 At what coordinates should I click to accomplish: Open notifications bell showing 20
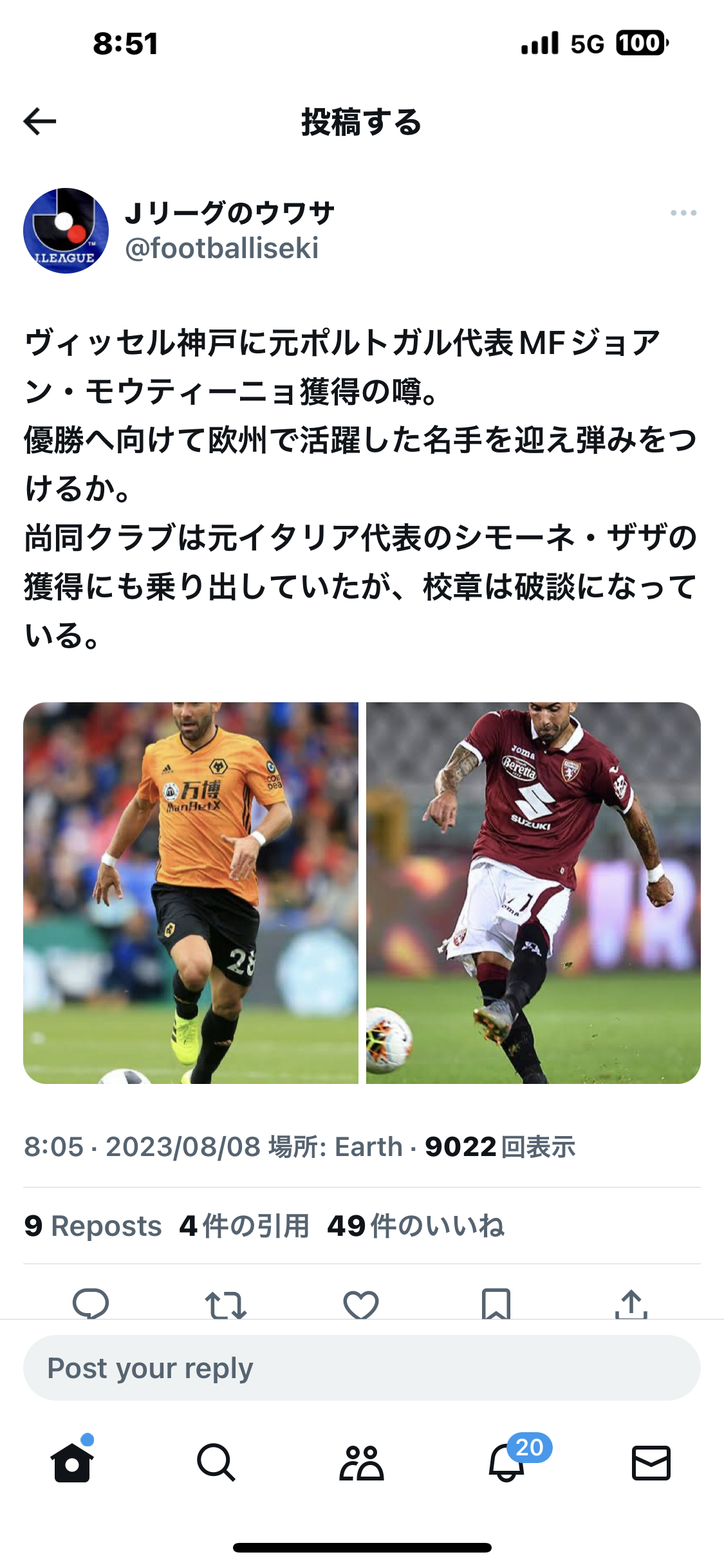pyautogui.click(x=508, y=1462)
